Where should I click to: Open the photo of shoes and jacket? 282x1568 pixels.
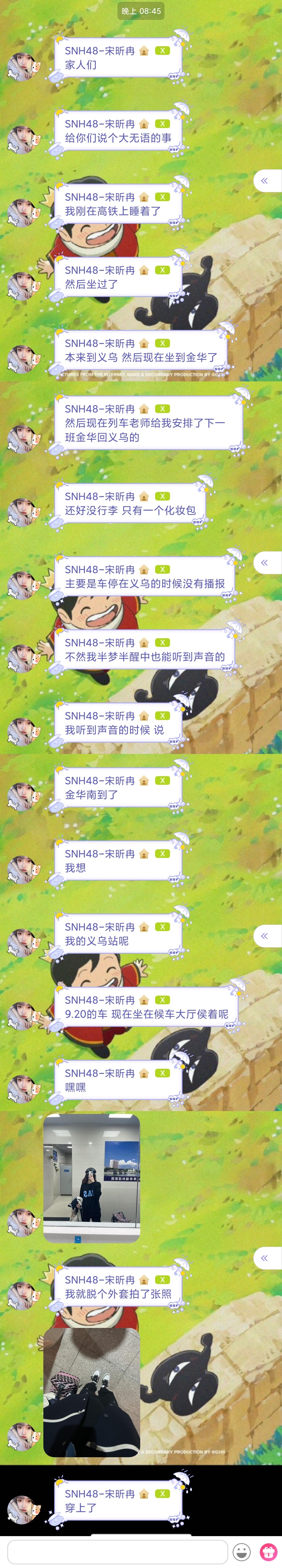[x=92, y=1391]
